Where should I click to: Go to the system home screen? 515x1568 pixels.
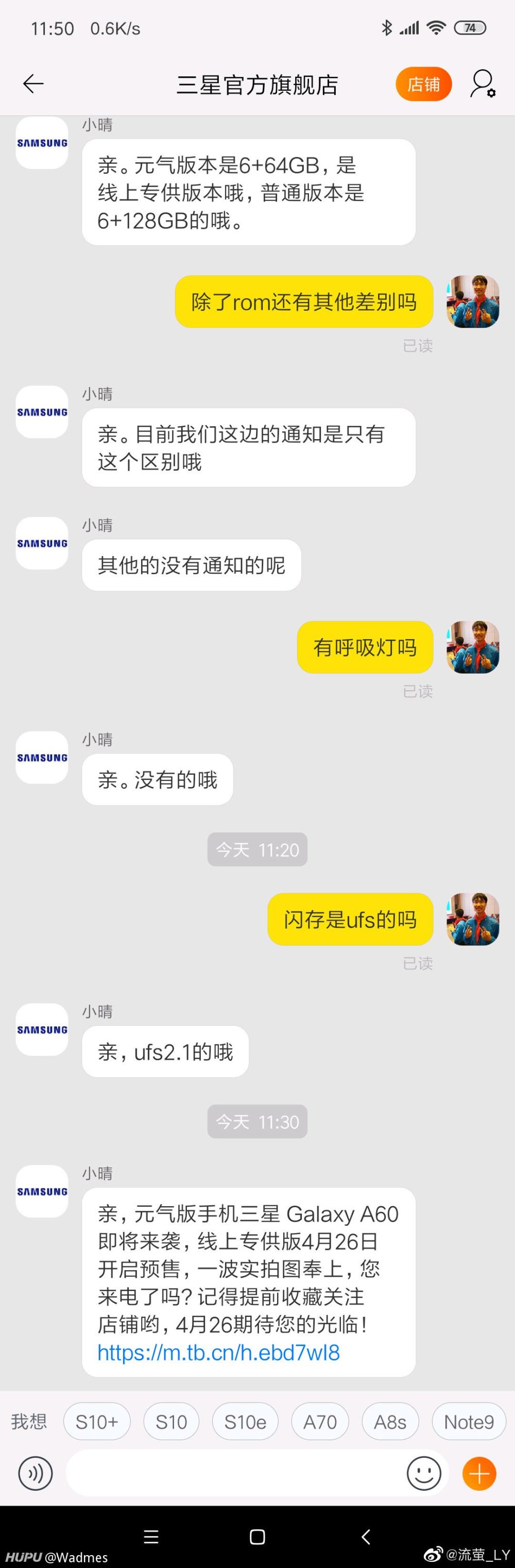(x=257, y=1537)
